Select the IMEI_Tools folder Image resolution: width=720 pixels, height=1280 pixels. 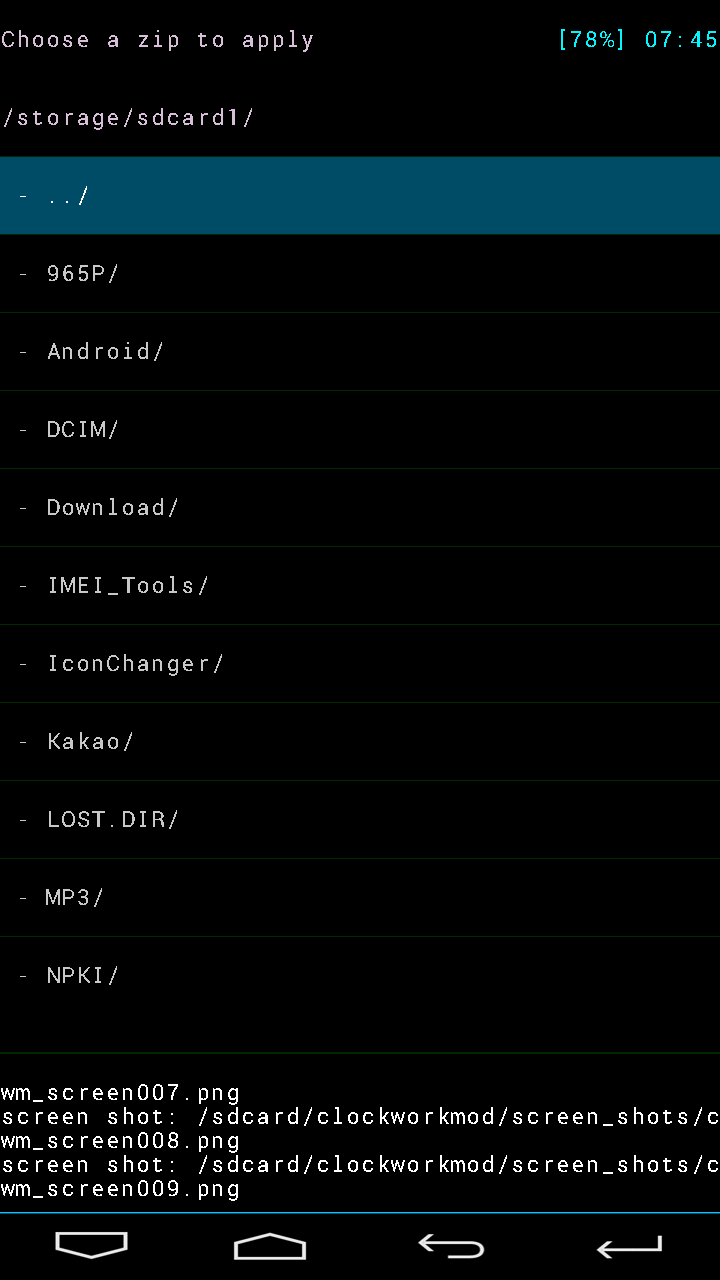[x=360, y=585]
